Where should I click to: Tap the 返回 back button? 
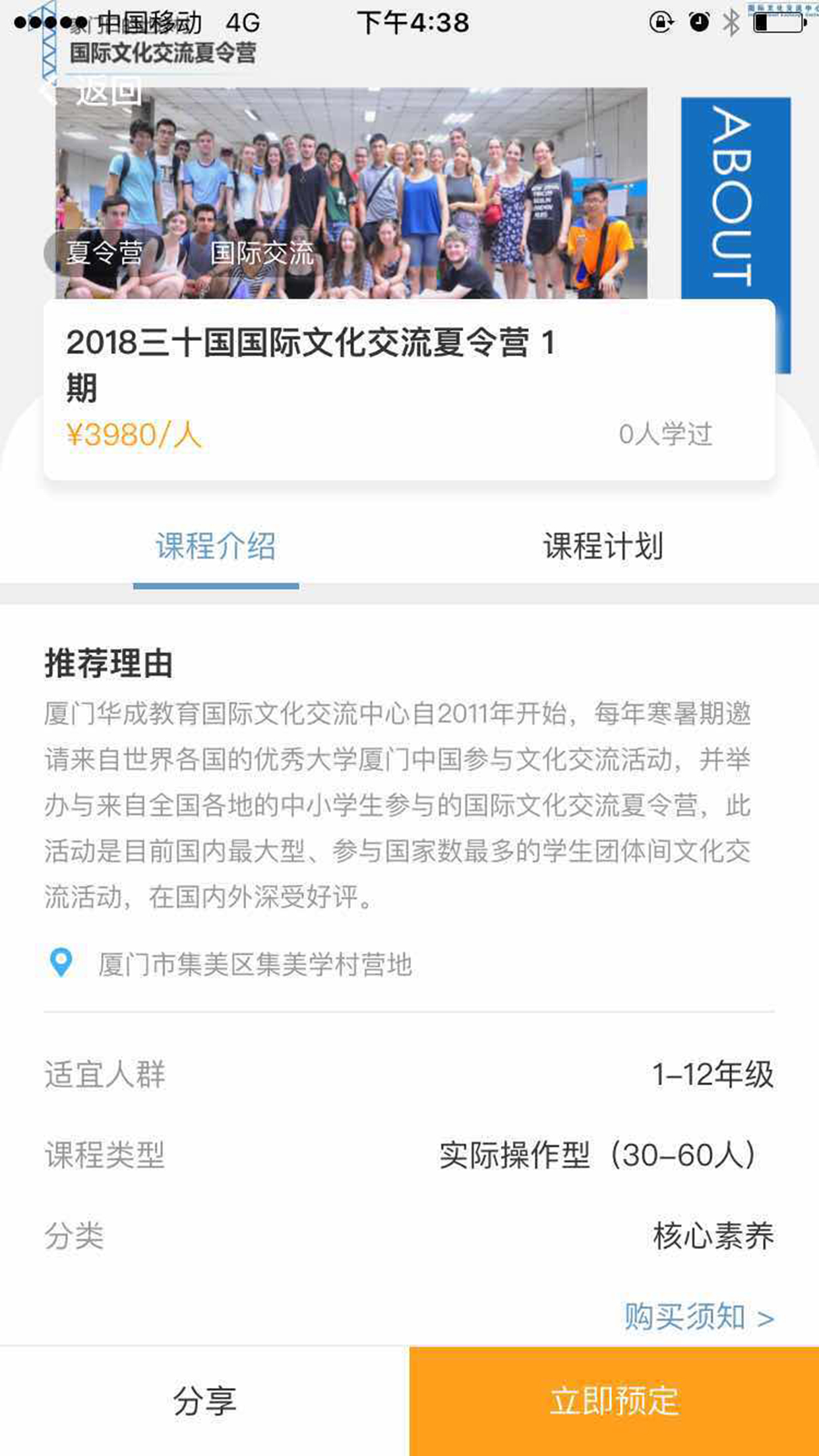click(x=92, y=91)
